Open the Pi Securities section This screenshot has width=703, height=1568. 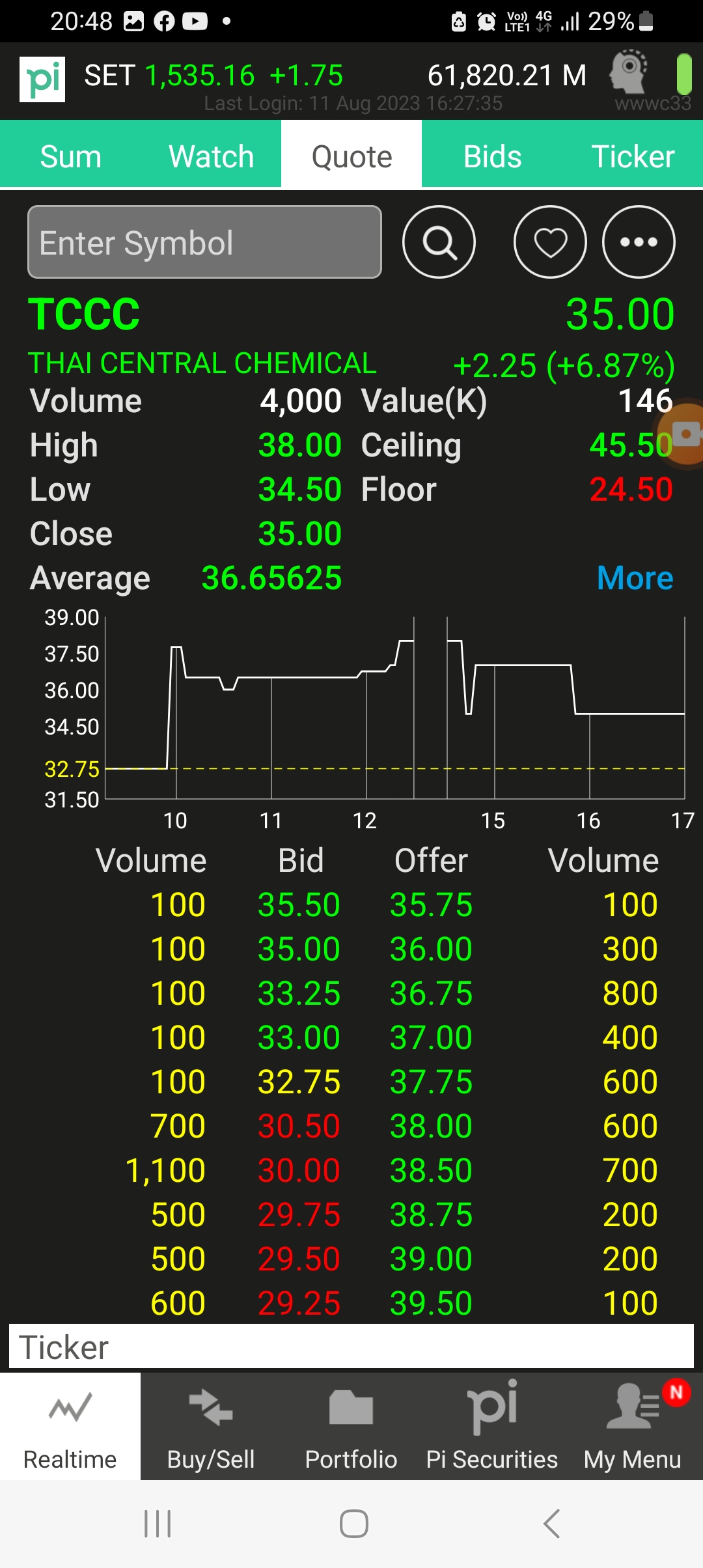pos(492,1426)
